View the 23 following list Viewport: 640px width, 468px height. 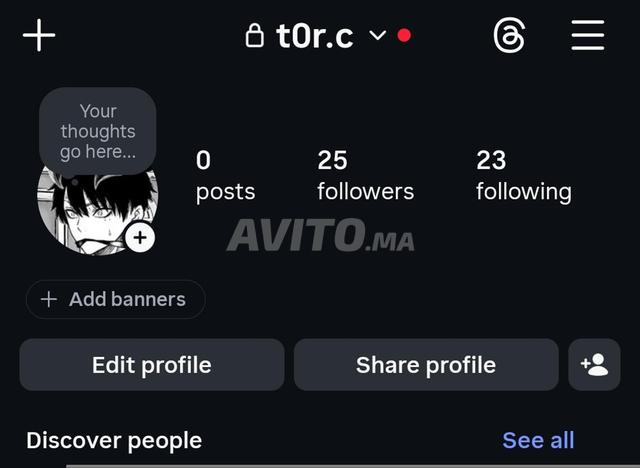(523, 175)
